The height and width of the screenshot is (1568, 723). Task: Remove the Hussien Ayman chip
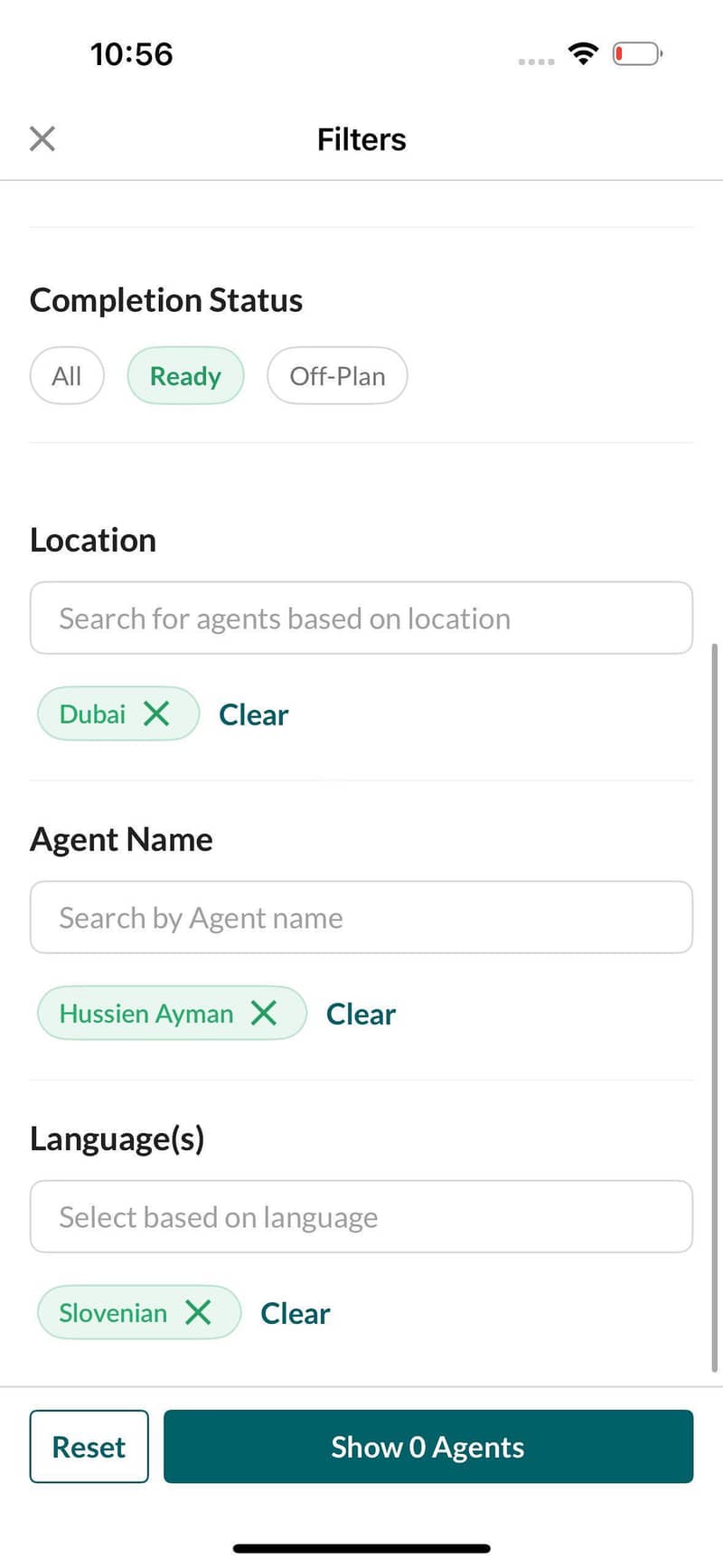[x=264, y=1013]
